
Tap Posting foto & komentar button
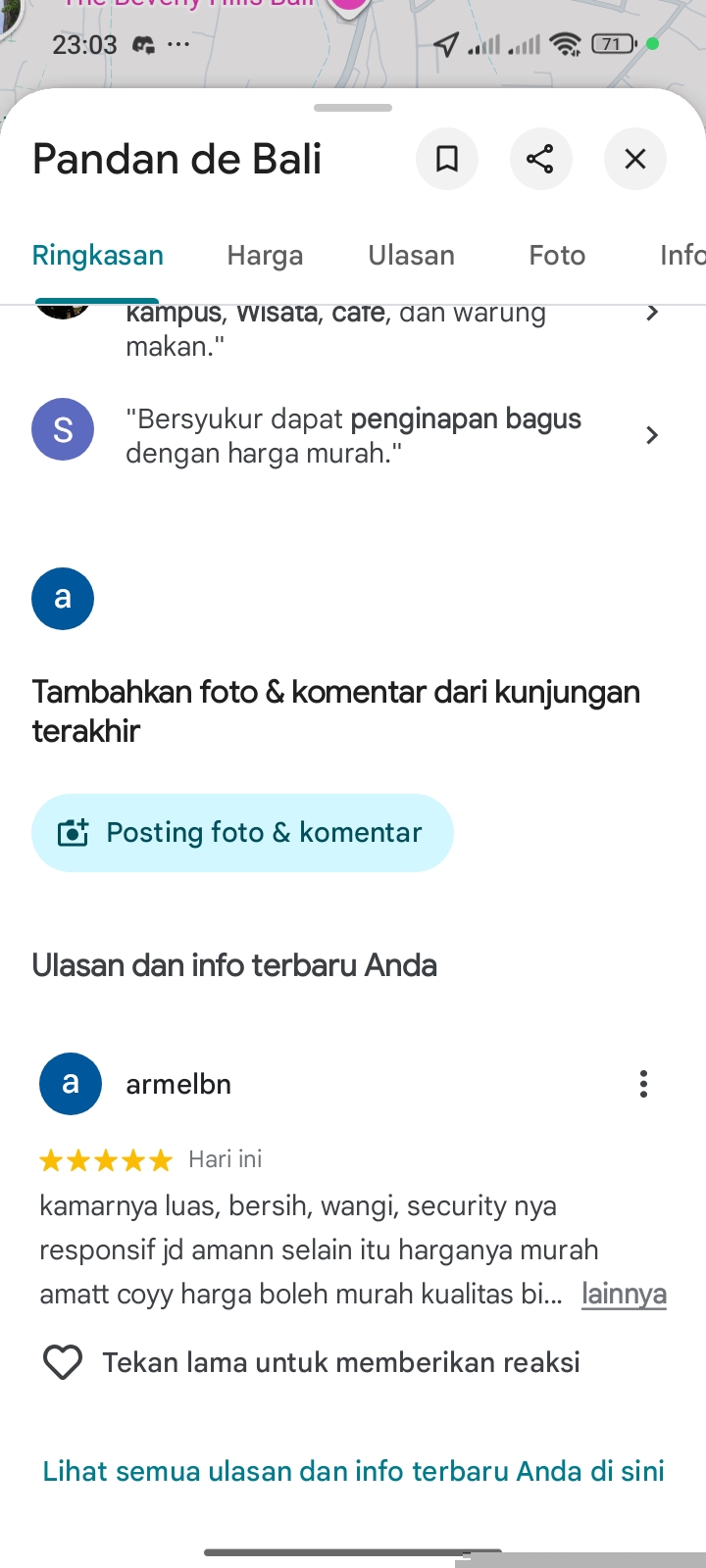(242, 833)
